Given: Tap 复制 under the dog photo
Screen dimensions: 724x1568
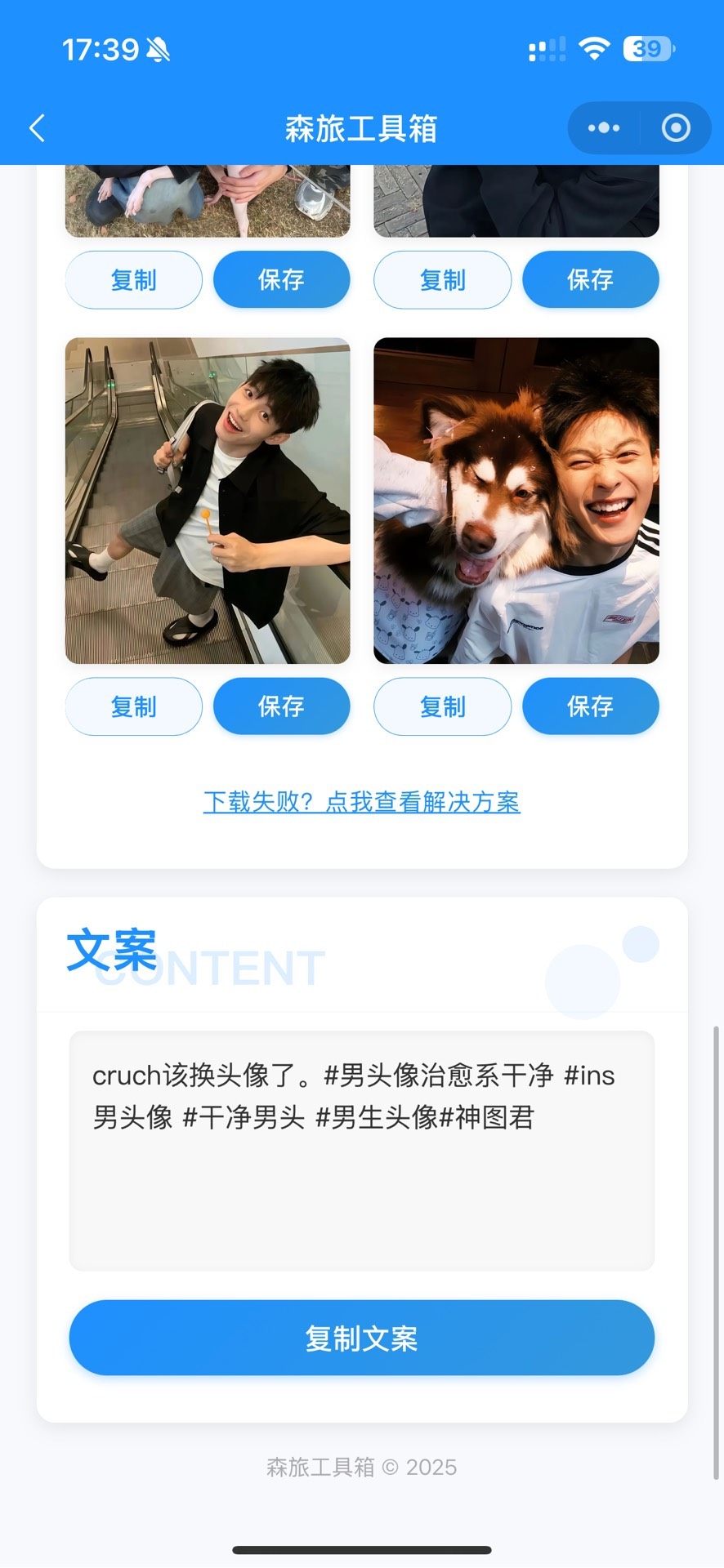Looking at the screenshot, I should click(442, 706).
